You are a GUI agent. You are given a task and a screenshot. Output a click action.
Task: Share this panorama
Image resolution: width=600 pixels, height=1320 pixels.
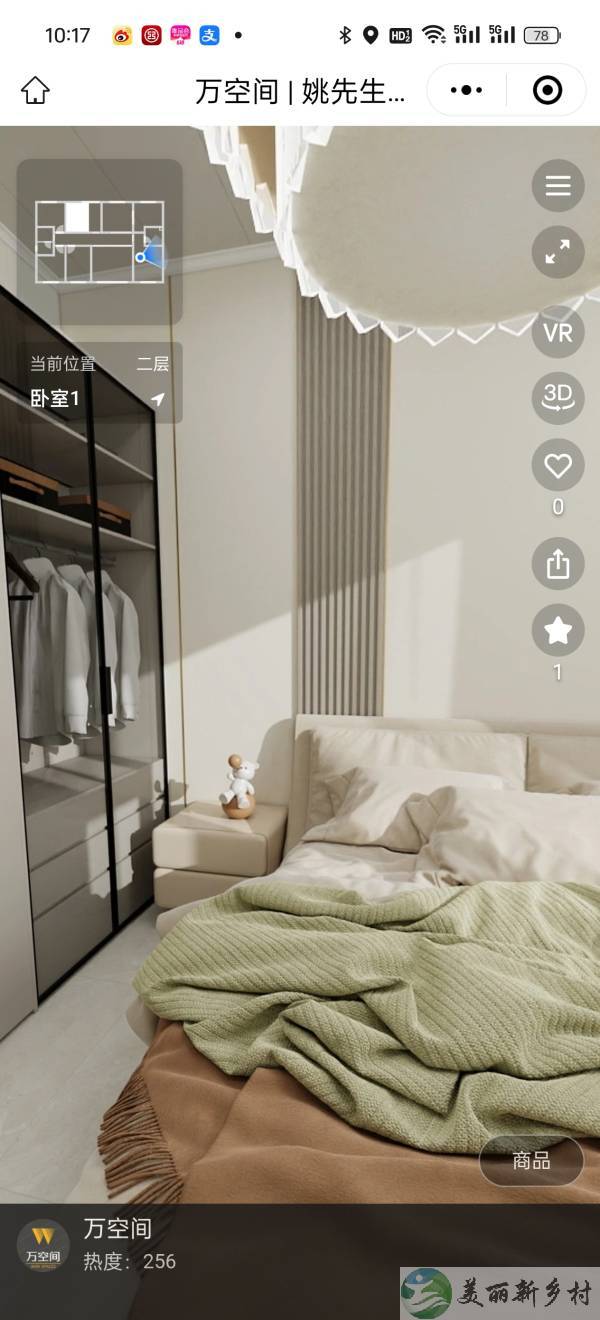click(557, 564)
